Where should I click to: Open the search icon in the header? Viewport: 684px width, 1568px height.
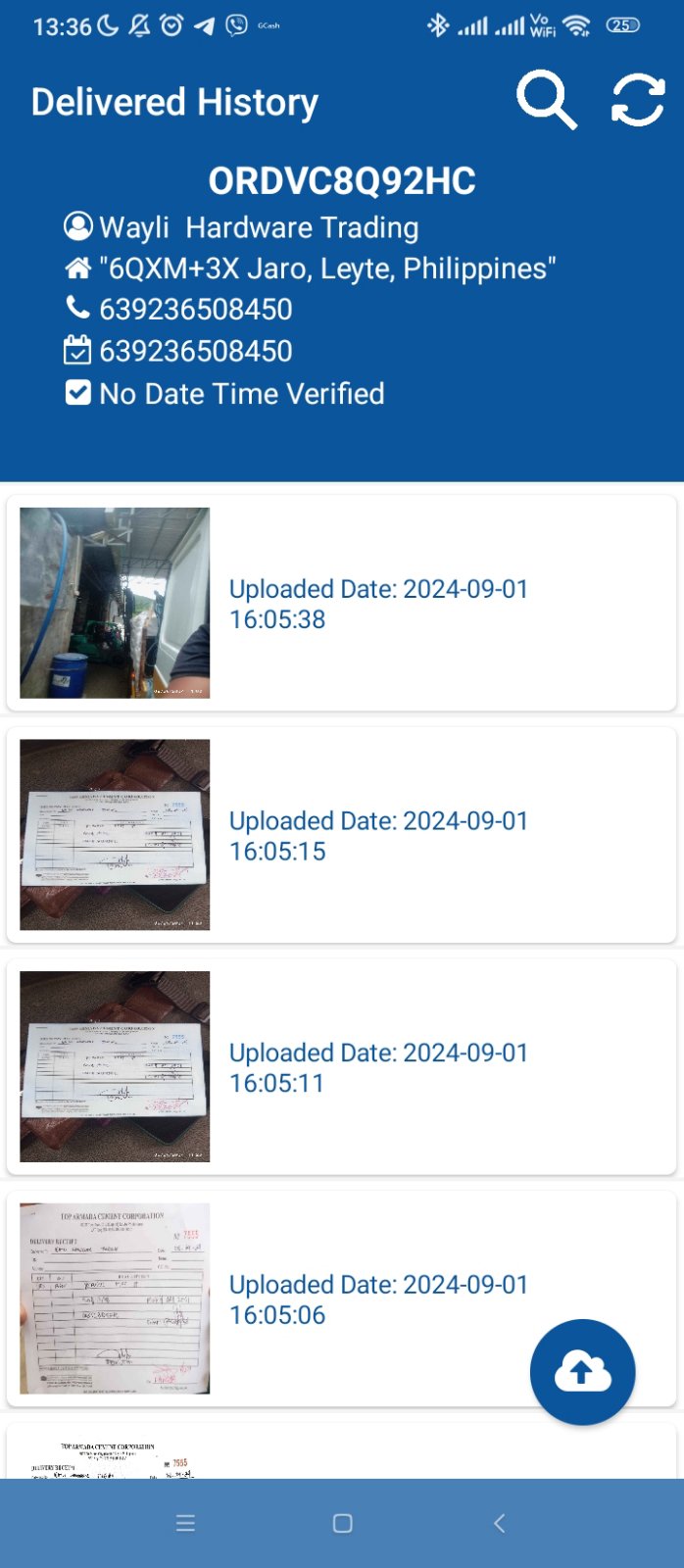point(546,100)
